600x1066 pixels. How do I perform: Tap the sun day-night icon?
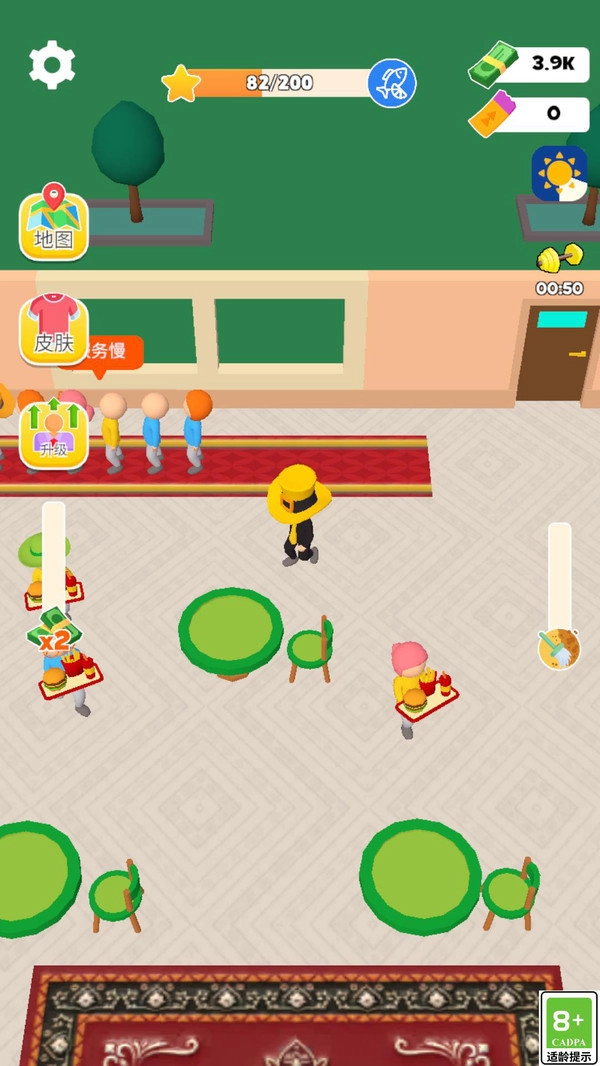pyautogui.click(x=559, y=174)
